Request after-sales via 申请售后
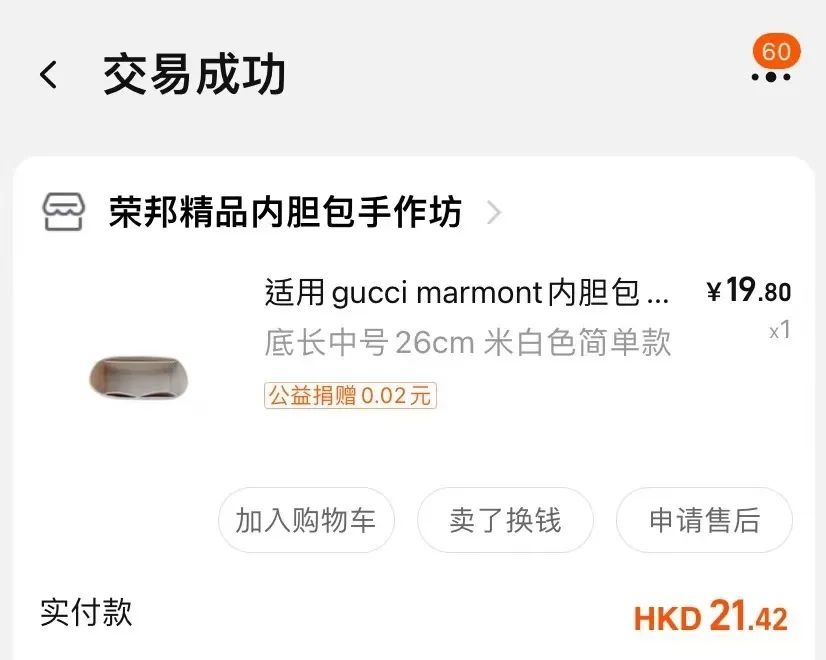 click(704, 520)
